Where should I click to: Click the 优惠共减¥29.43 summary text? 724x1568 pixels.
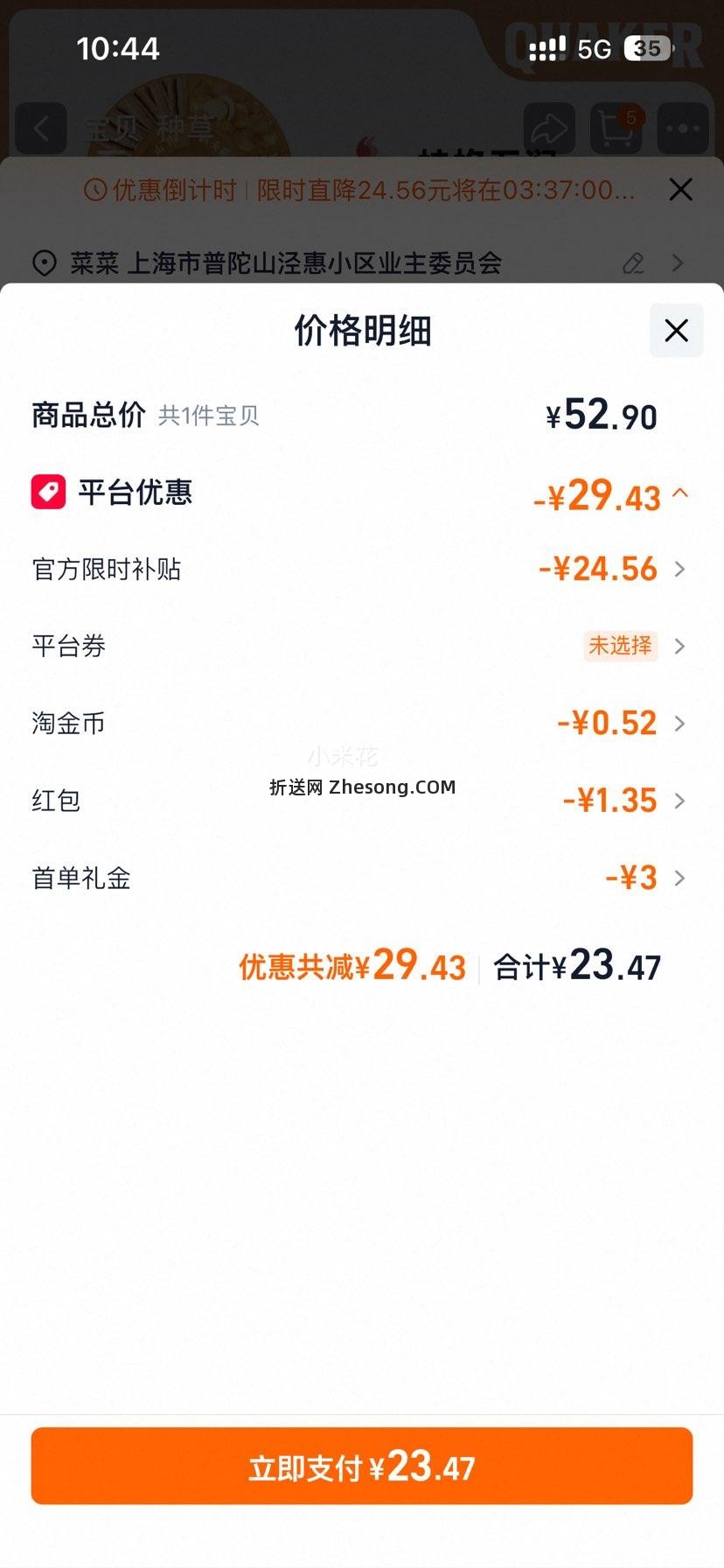351,966
